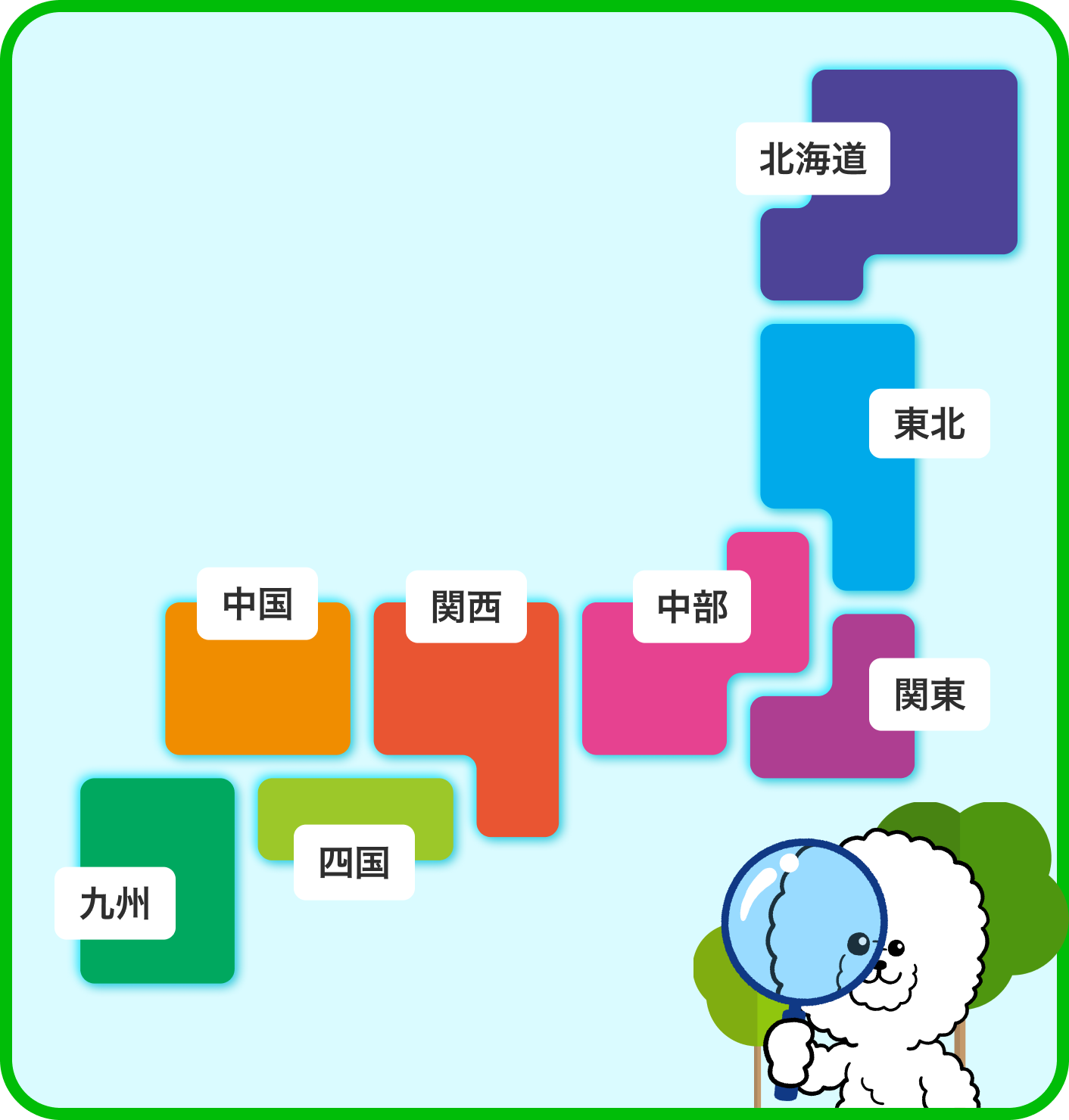The width and height of the screenshot is (1069, 1120).
Task: Open the 四国 area
Action: (x=354, y=863)
